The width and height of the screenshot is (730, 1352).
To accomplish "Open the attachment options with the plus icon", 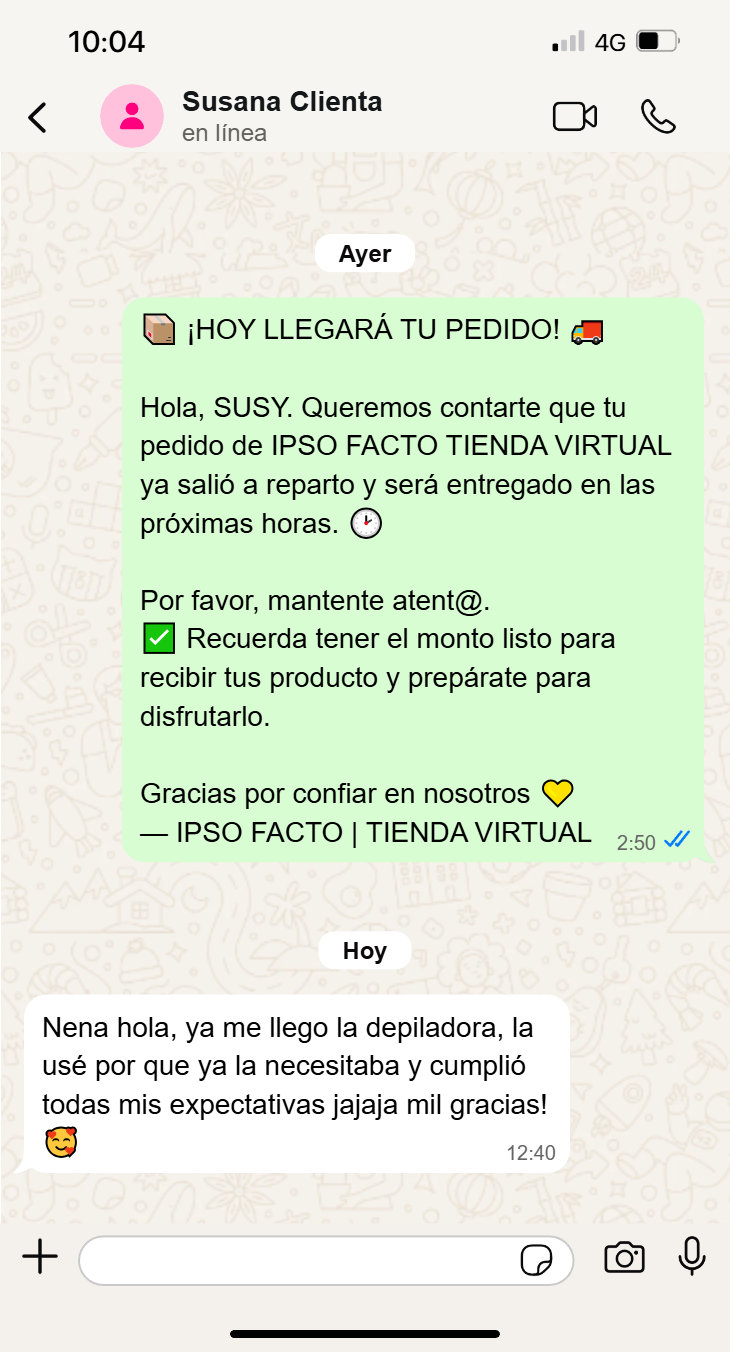I will tap(39, 1259).
